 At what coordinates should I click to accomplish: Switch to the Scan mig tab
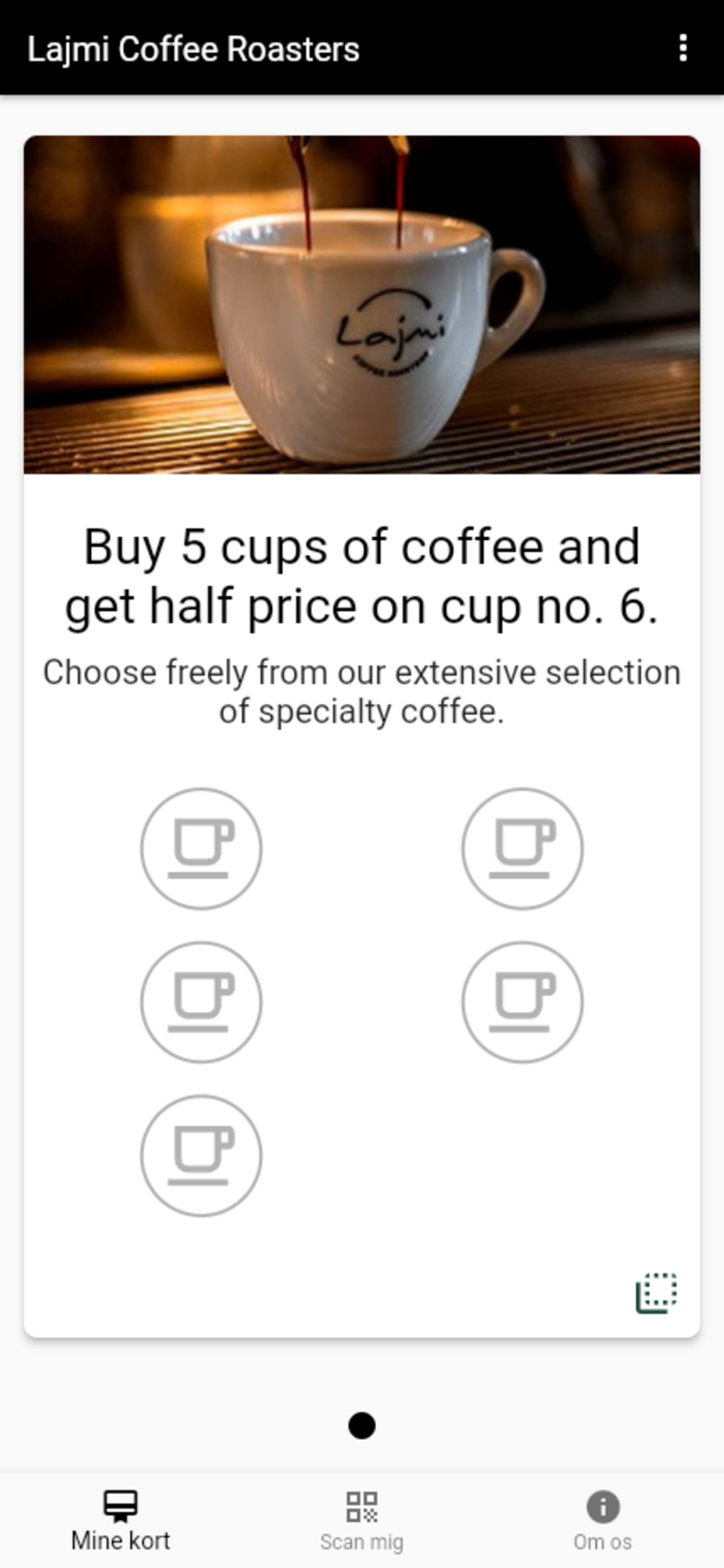point(361,1521)
